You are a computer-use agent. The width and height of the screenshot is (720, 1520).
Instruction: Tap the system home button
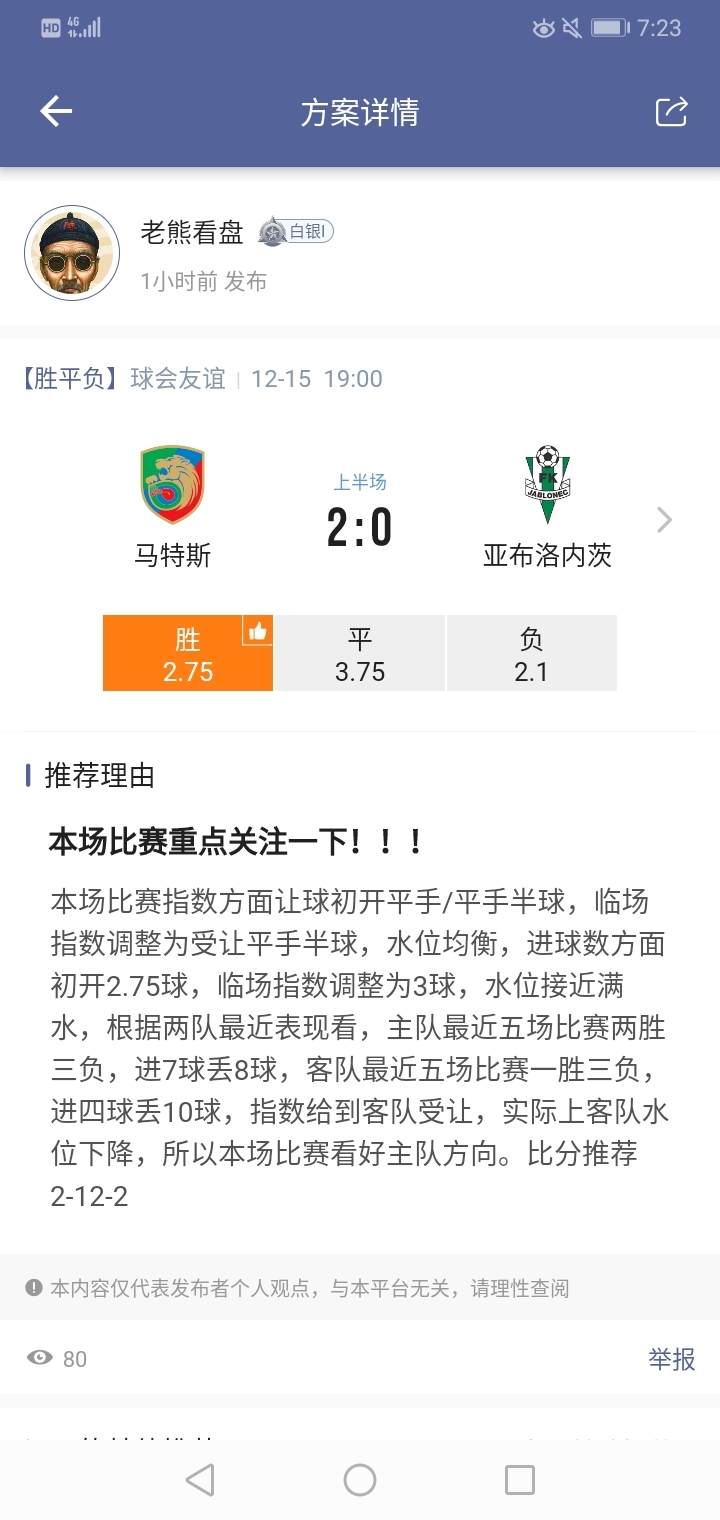[360, 1480]
